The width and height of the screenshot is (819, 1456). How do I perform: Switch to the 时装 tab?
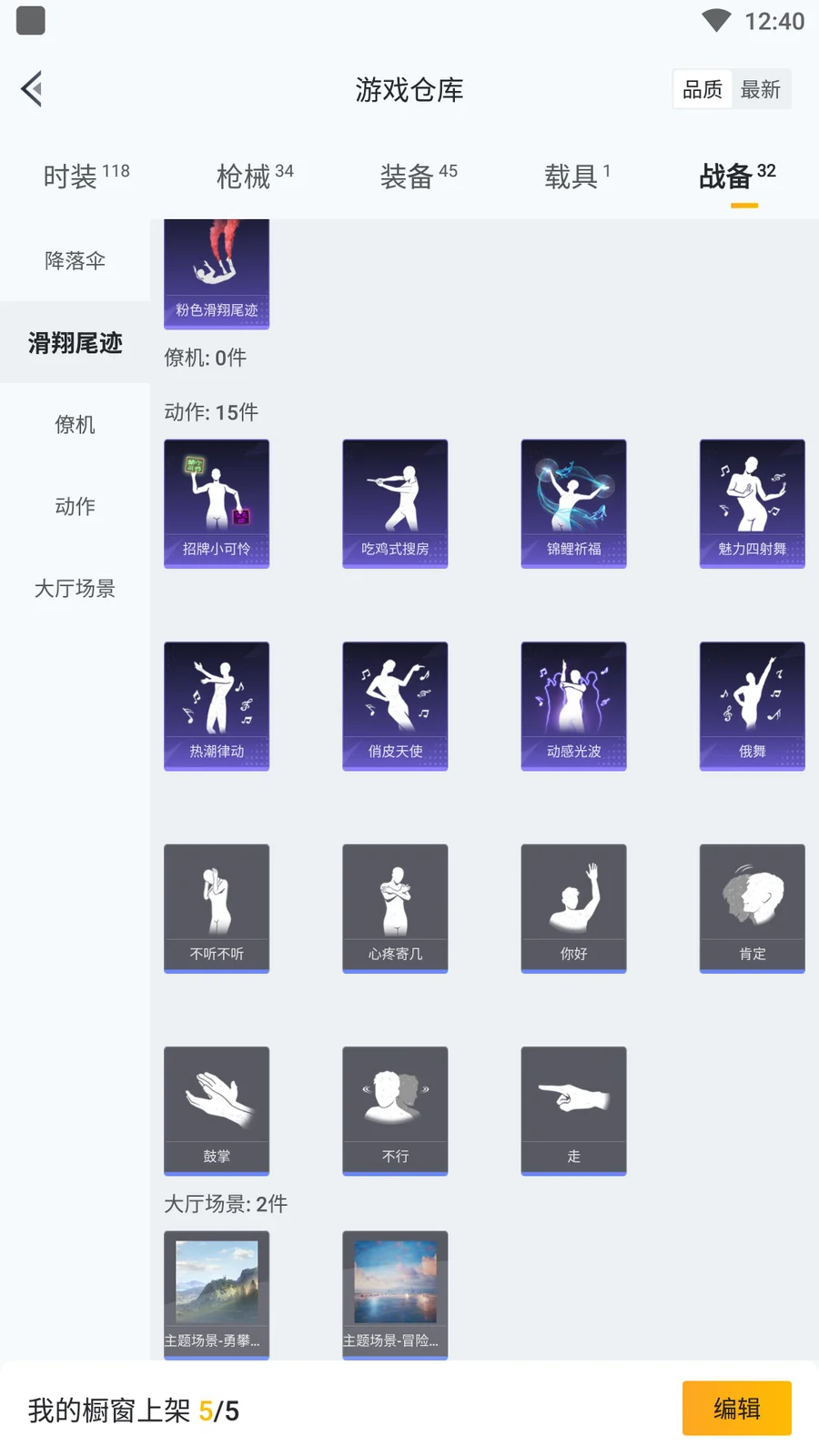point(86,176)
